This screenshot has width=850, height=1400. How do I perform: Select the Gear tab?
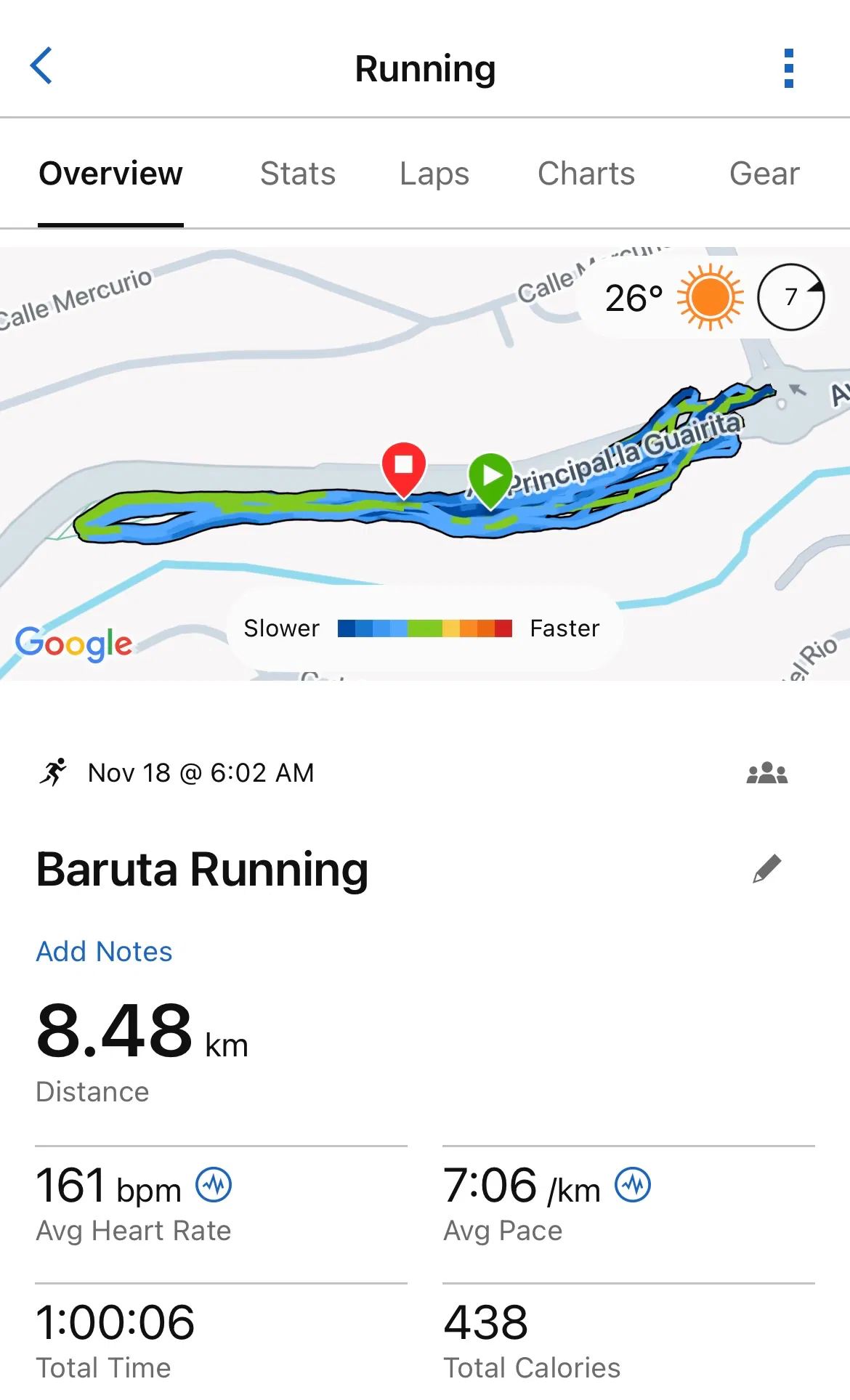(x=764, y=174)
